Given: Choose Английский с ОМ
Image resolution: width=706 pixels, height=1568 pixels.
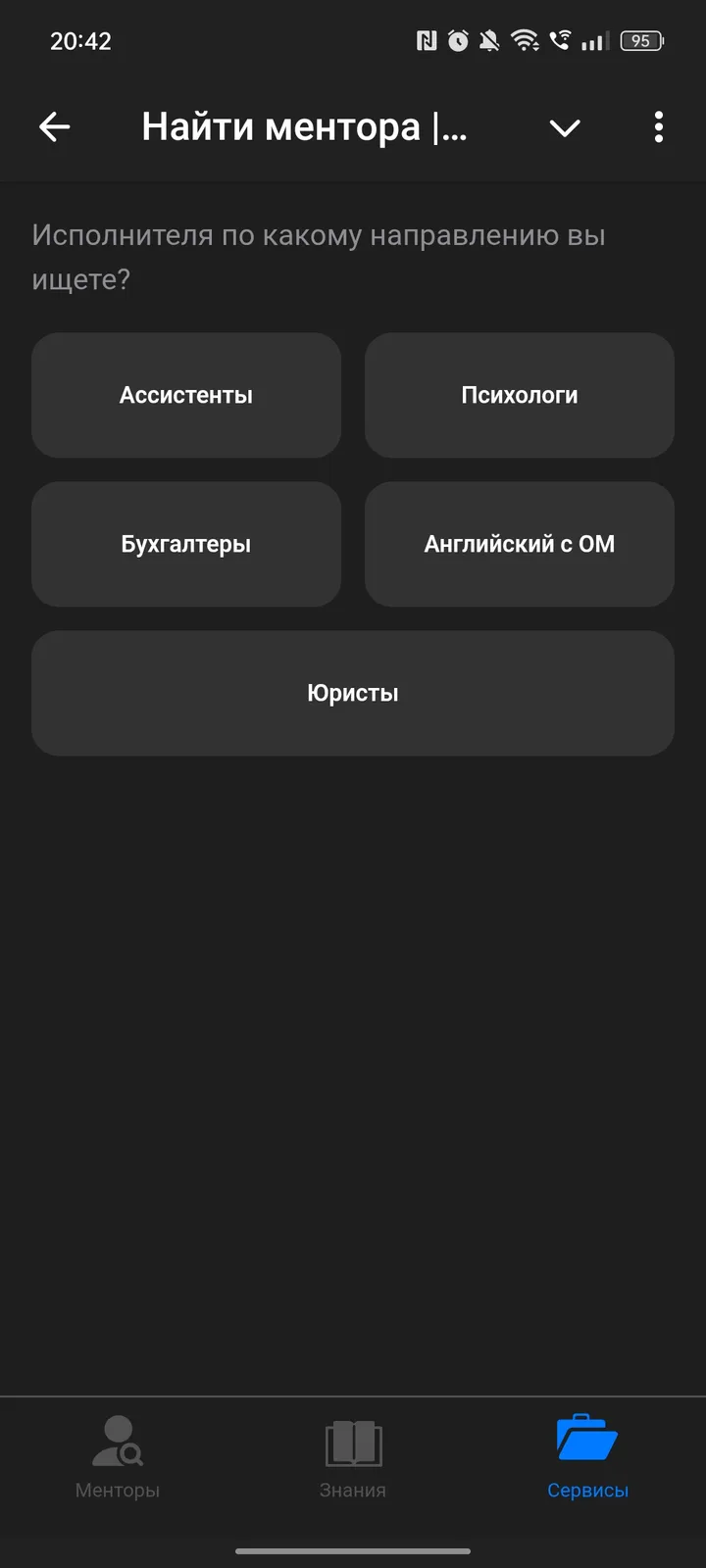Looking at the screenshot, I should 520,544.
